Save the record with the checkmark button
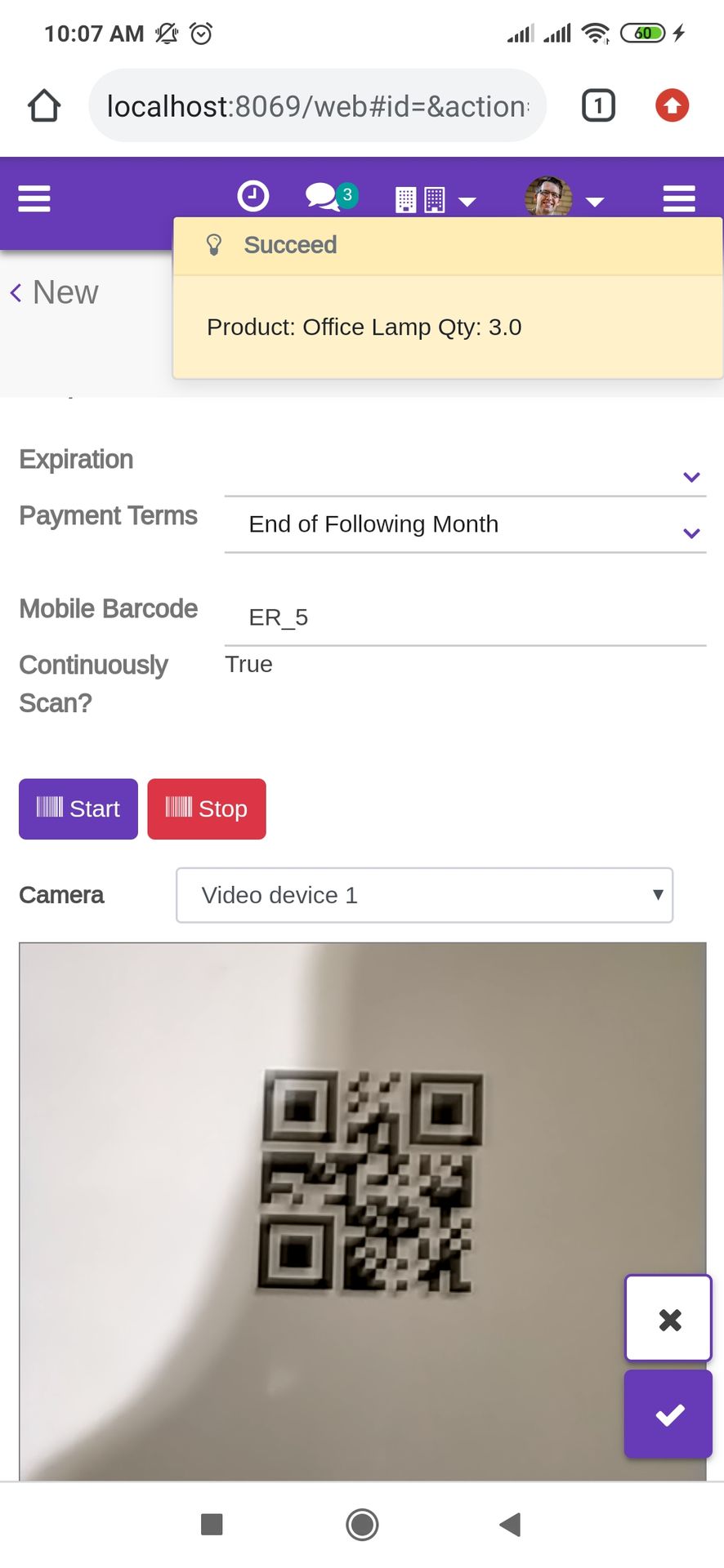The height and width of the screenshot is (1568, 724). point(669,1414)
